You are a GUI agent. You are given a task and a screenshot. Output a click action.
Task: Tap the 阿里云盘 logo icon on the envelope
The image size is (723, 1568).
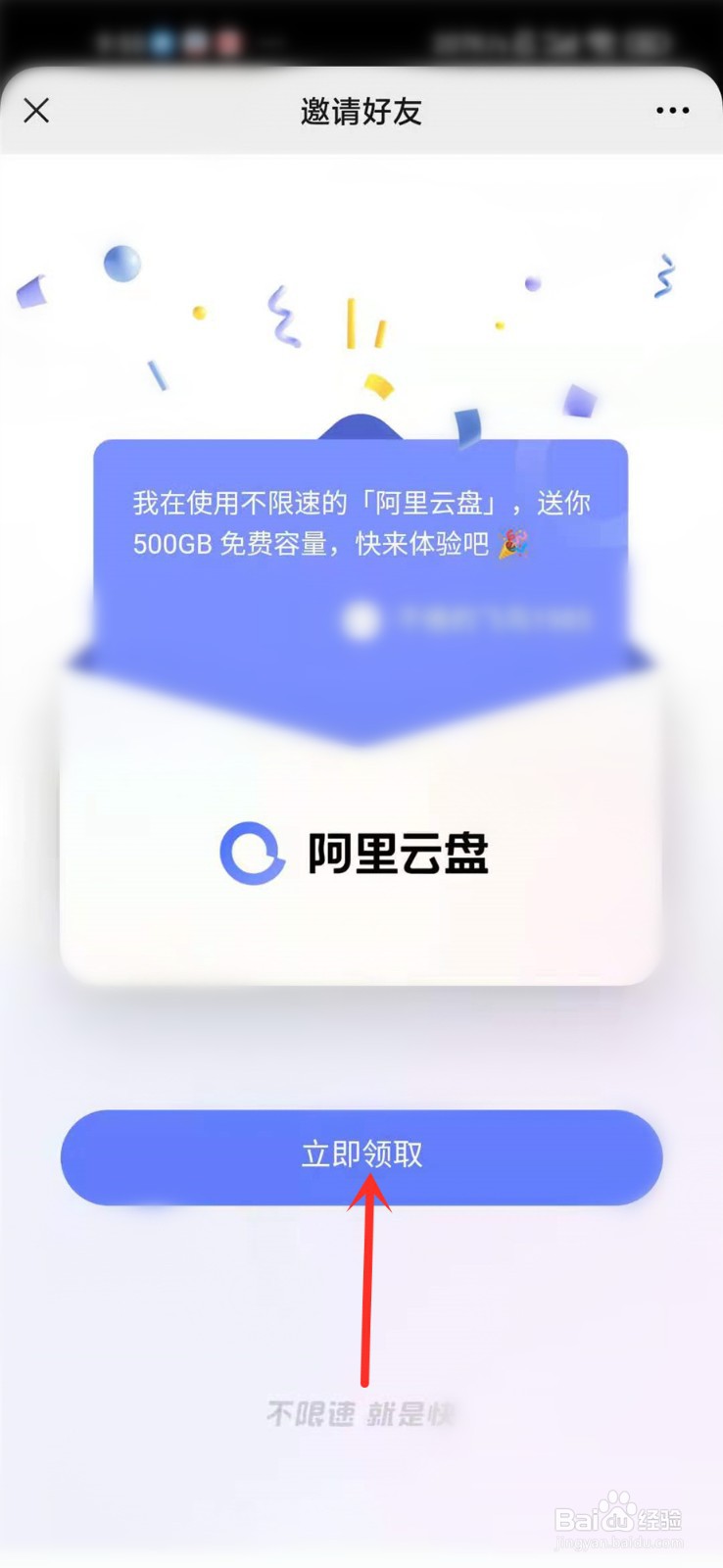(251, 855)
